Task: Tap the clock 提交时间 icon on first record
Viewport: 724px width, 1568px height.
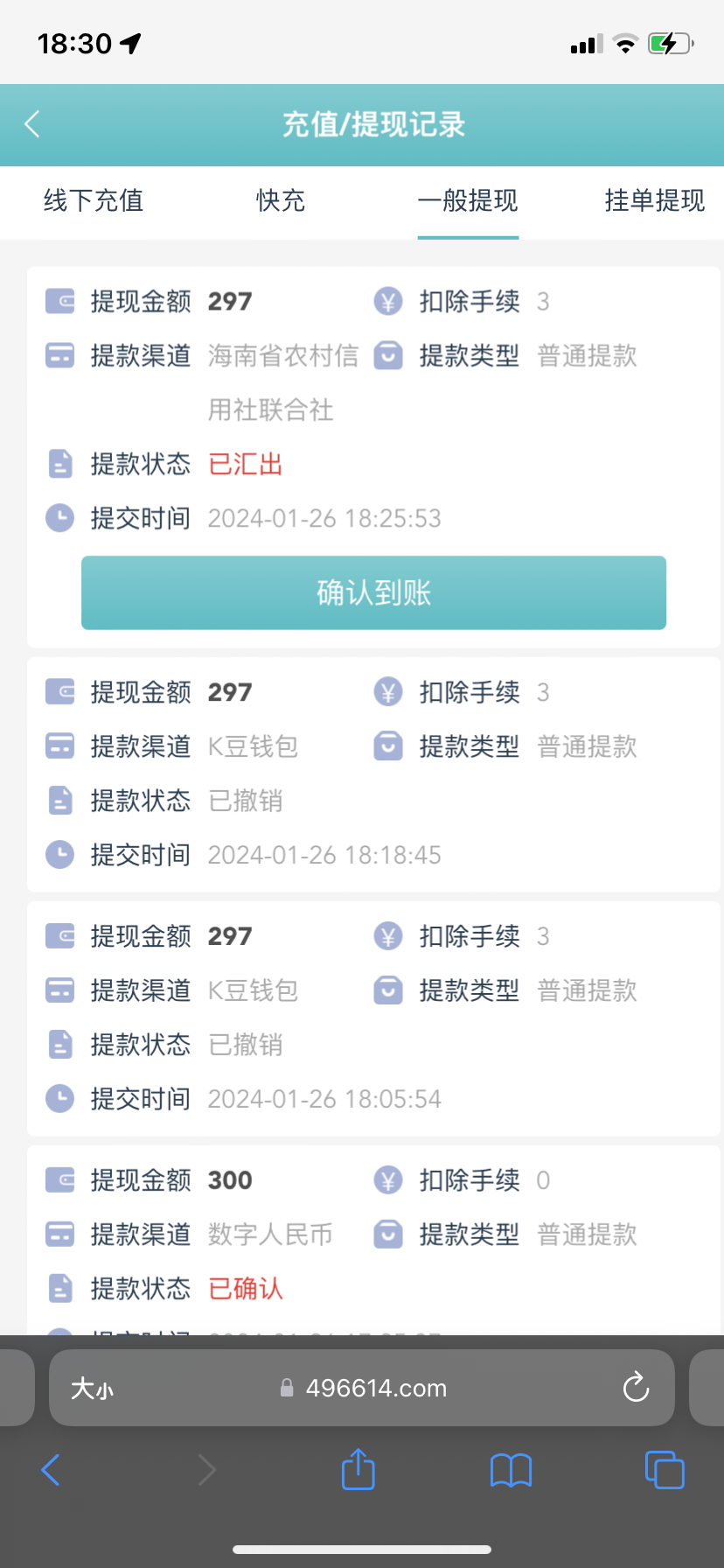Action: [59, 517]
